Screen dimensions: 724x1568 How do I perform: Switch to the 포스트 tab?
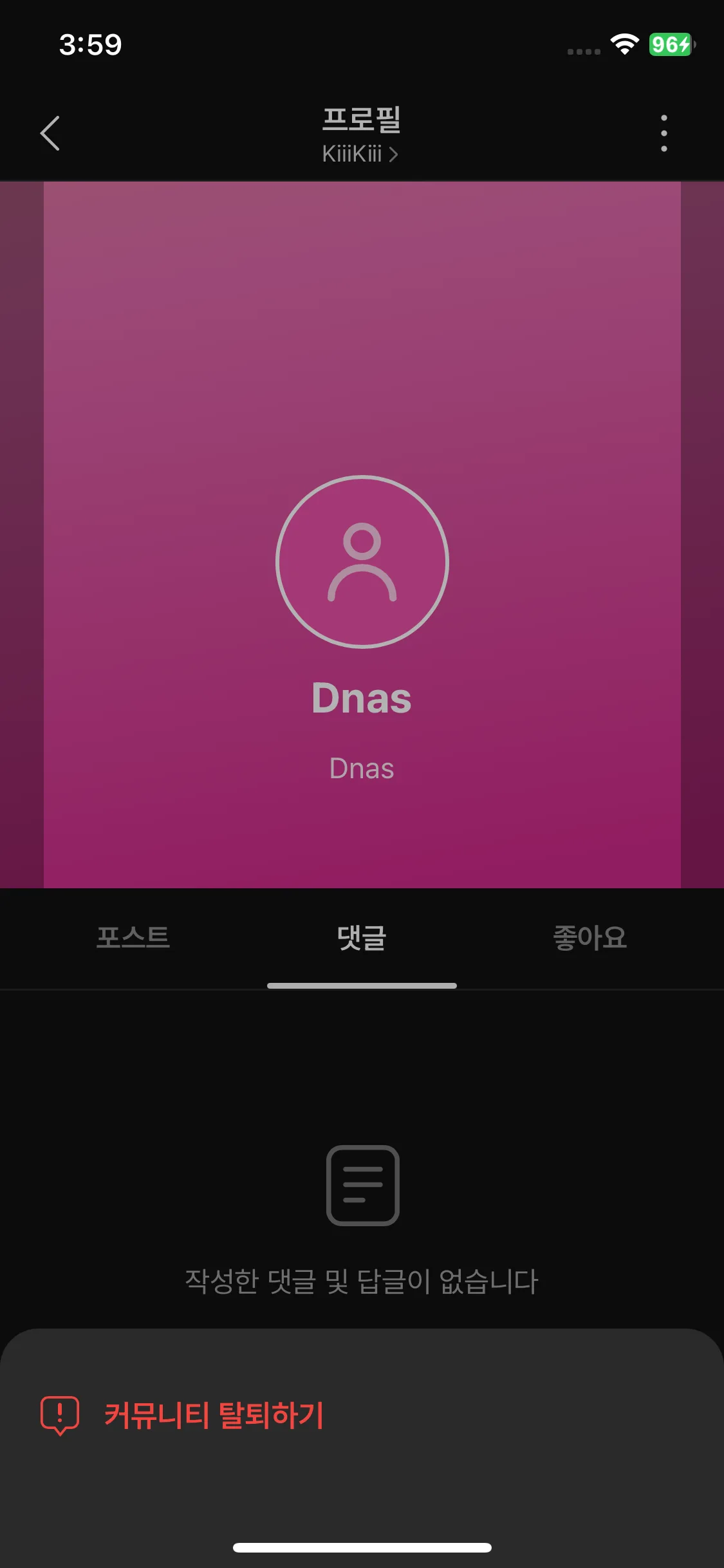133,937
